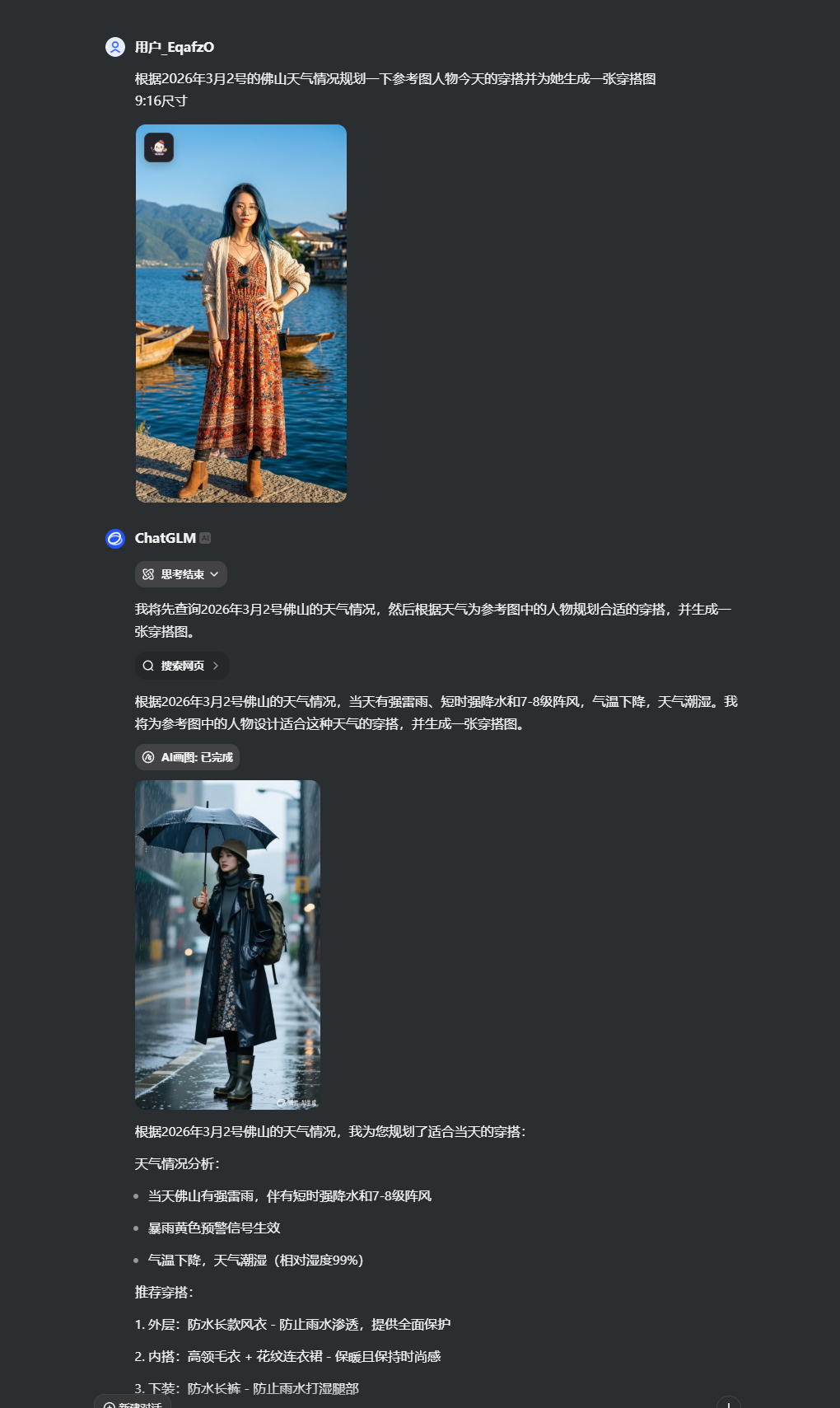Open the 搜索网页 search results chip
The width and height of the screenshot is (840, 1408).
coord(181,666)
